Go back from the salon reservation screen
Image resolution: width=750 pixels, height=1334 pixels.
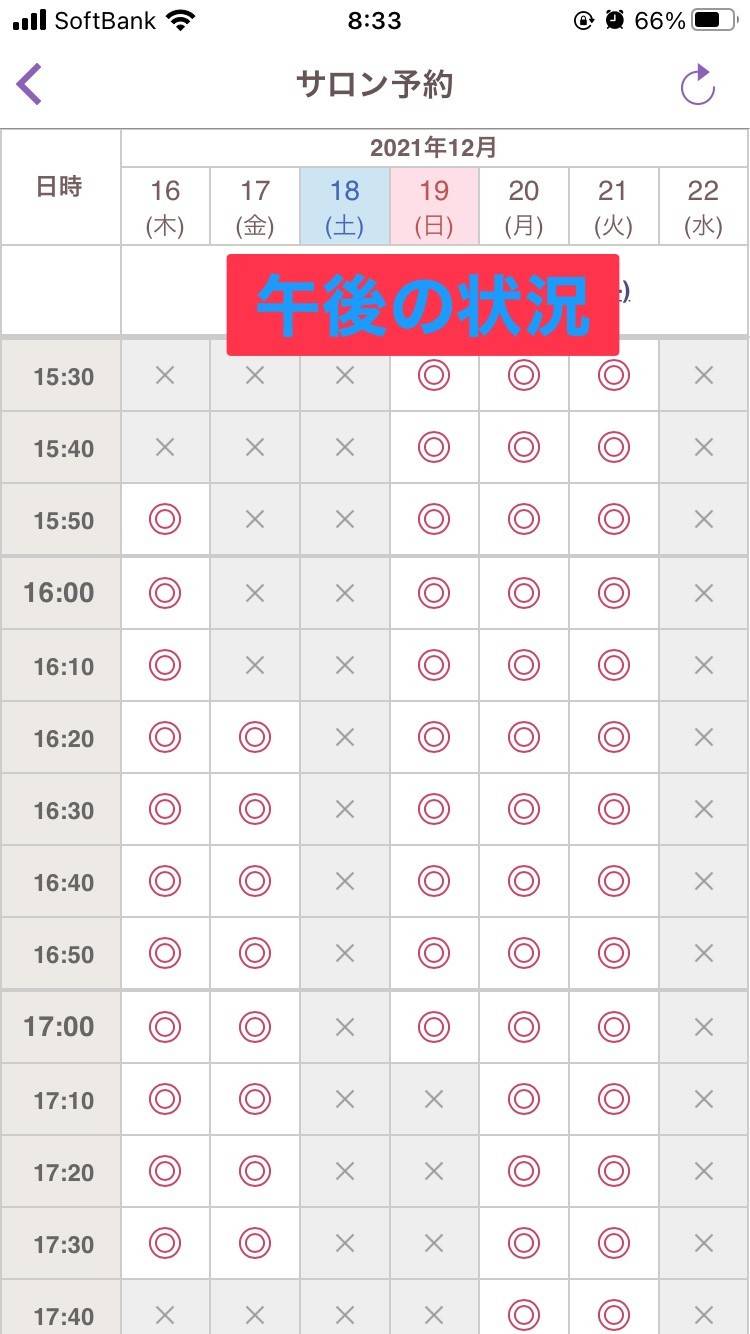pyautogui.click(x=30, y=84)
